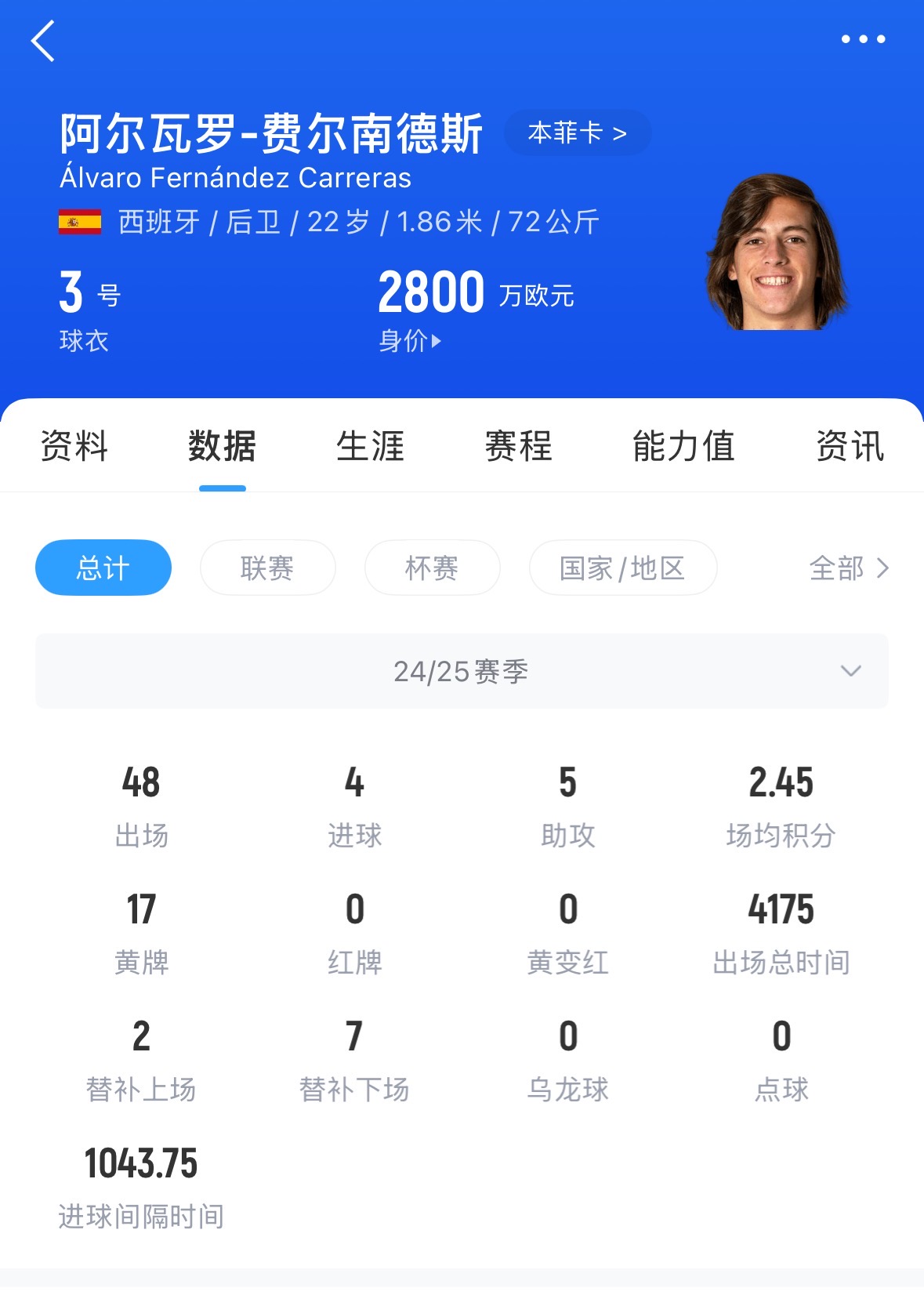Go back with the top-left arrow
Screen dimensions: 924x1295
[43, 41]
